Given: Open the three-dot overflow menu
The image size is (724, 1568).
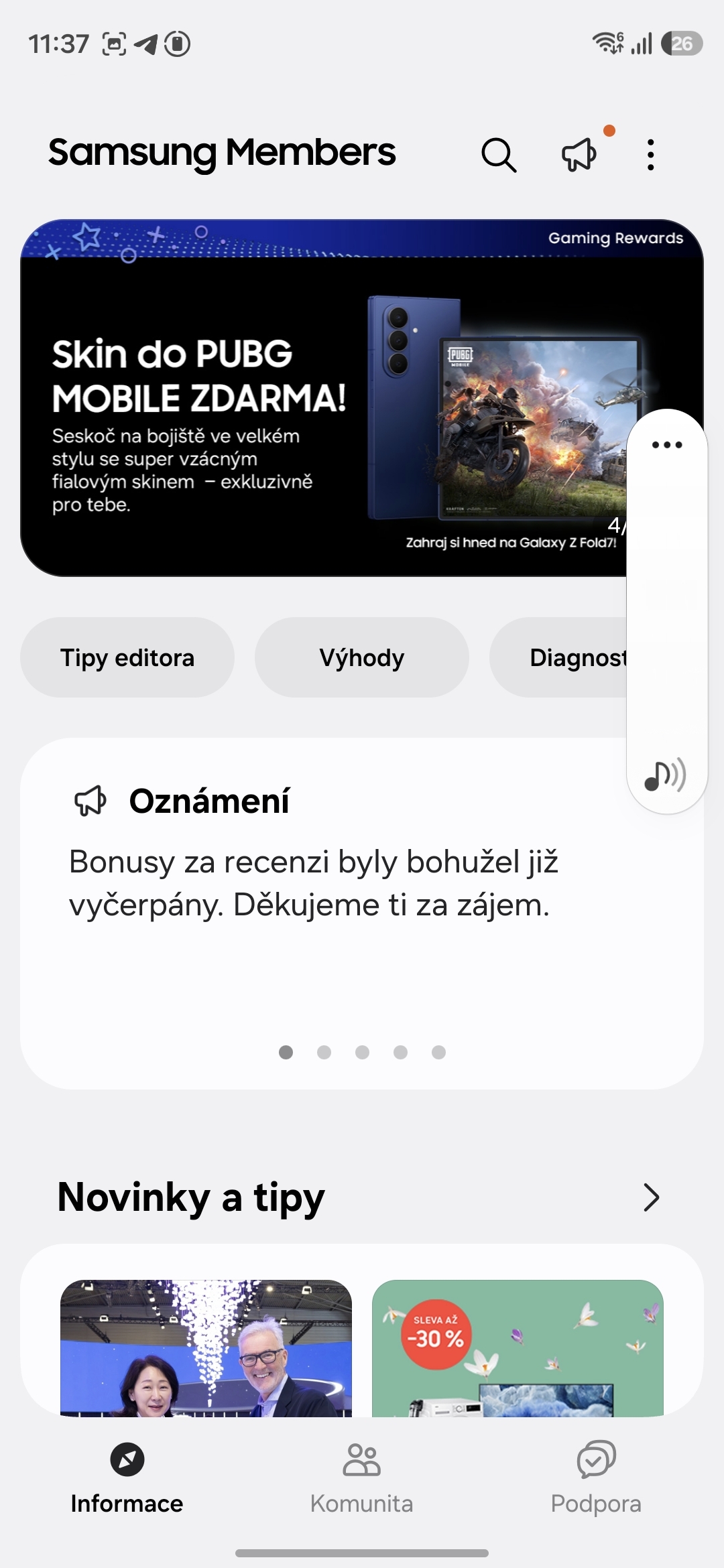Looking at the screenshot, I should coord(650,155).
